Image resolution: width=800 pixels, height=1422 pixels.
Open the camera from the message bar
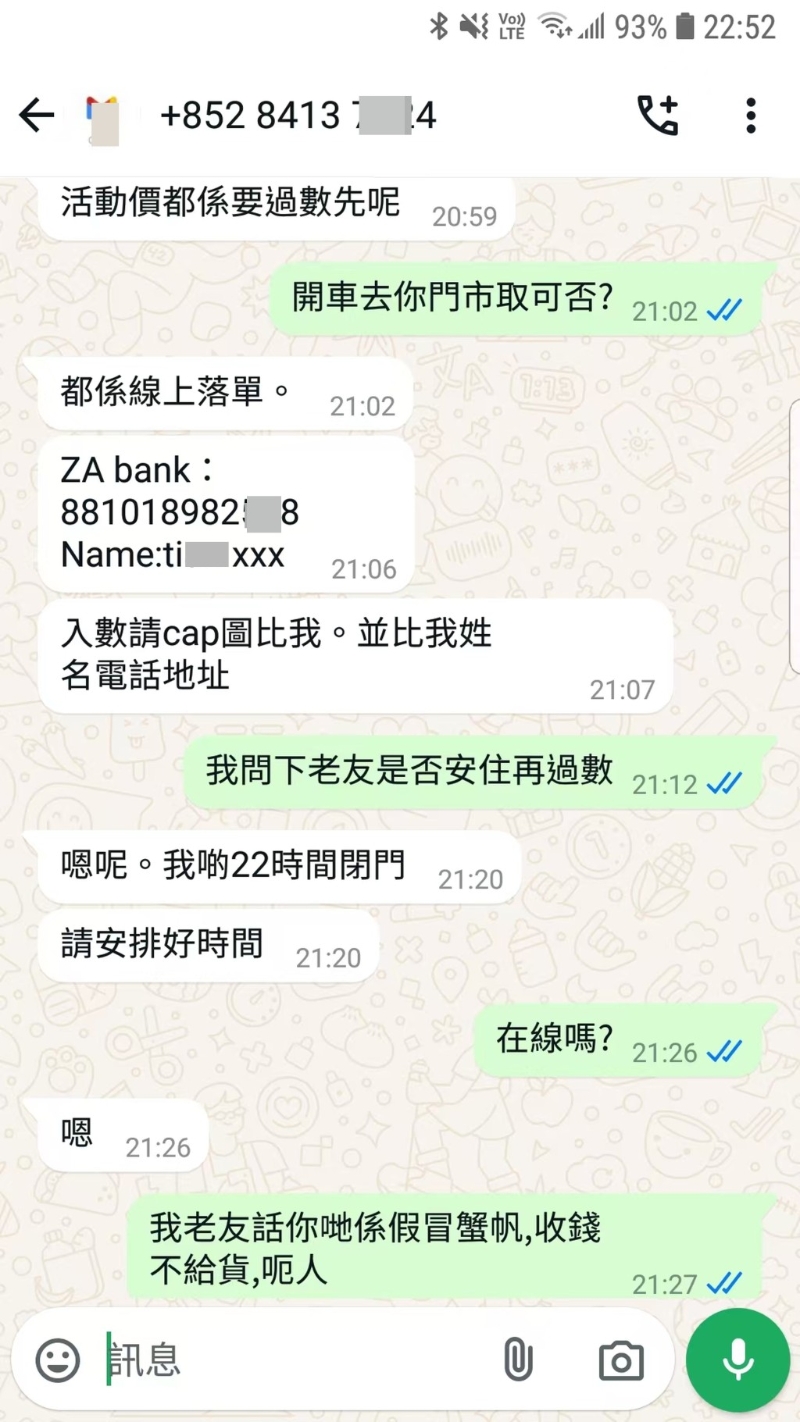click(x=621, y=1360)
